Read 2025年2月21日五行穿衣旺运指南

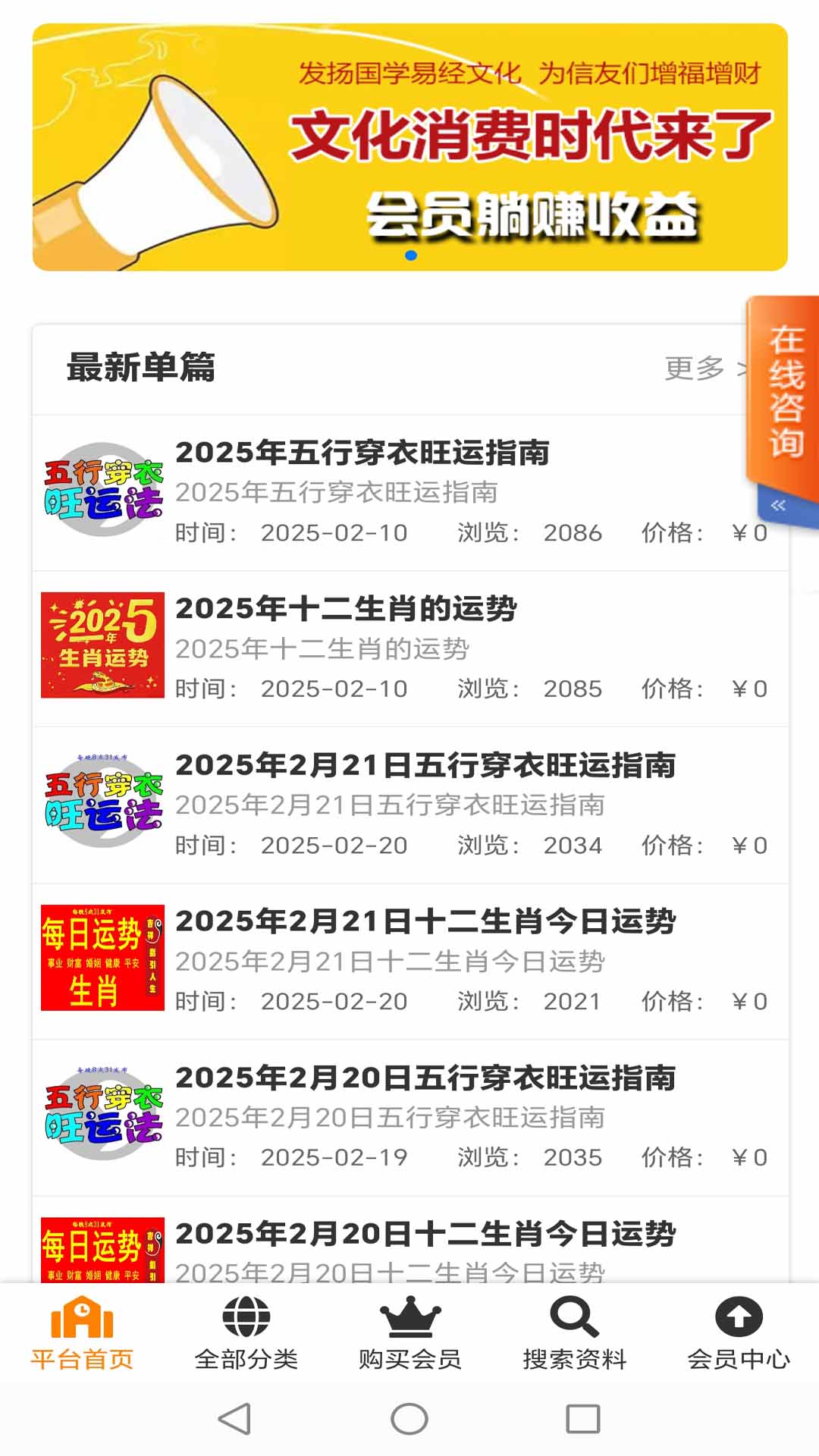pyautogui.click(x=425, y=765)
